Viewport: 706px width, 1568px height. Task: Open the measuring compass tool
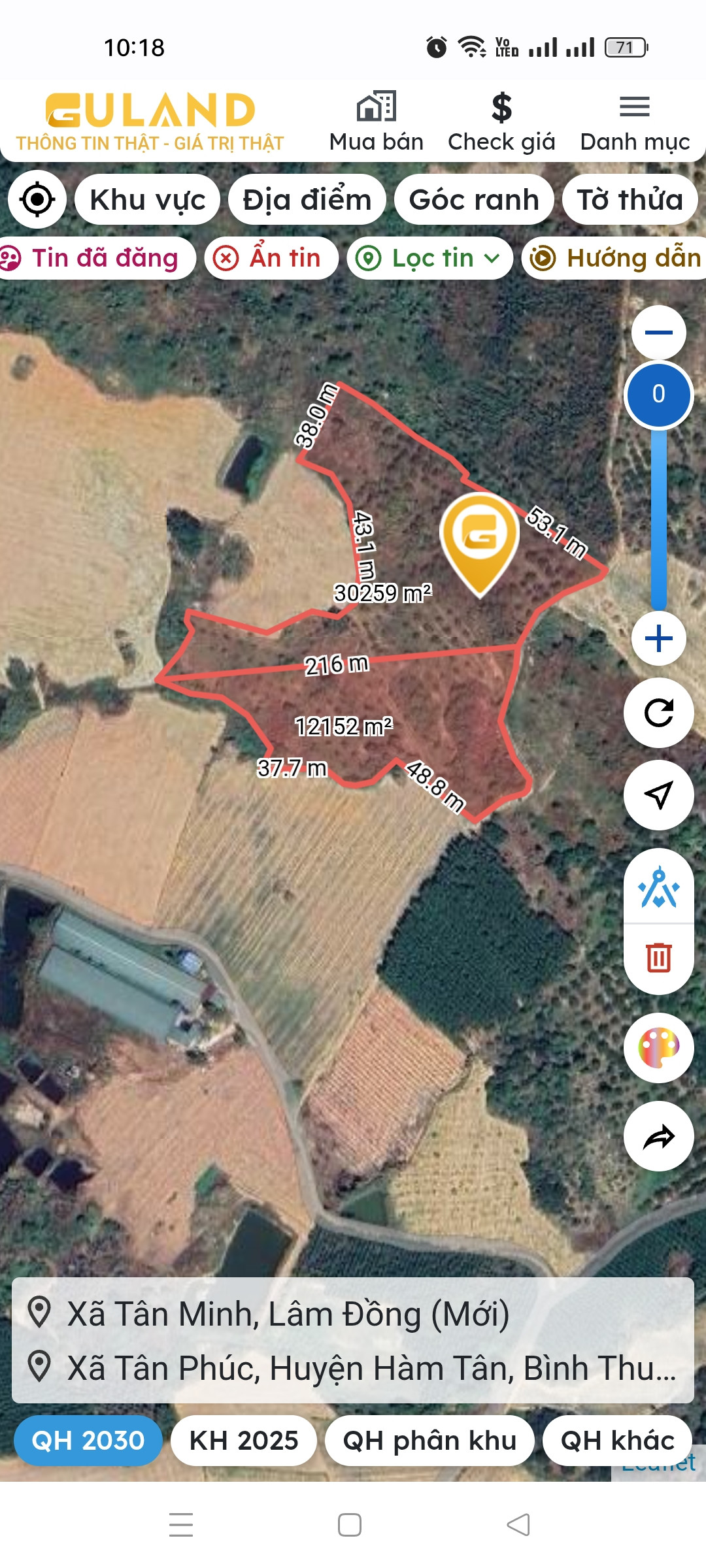tap(658, 887)
